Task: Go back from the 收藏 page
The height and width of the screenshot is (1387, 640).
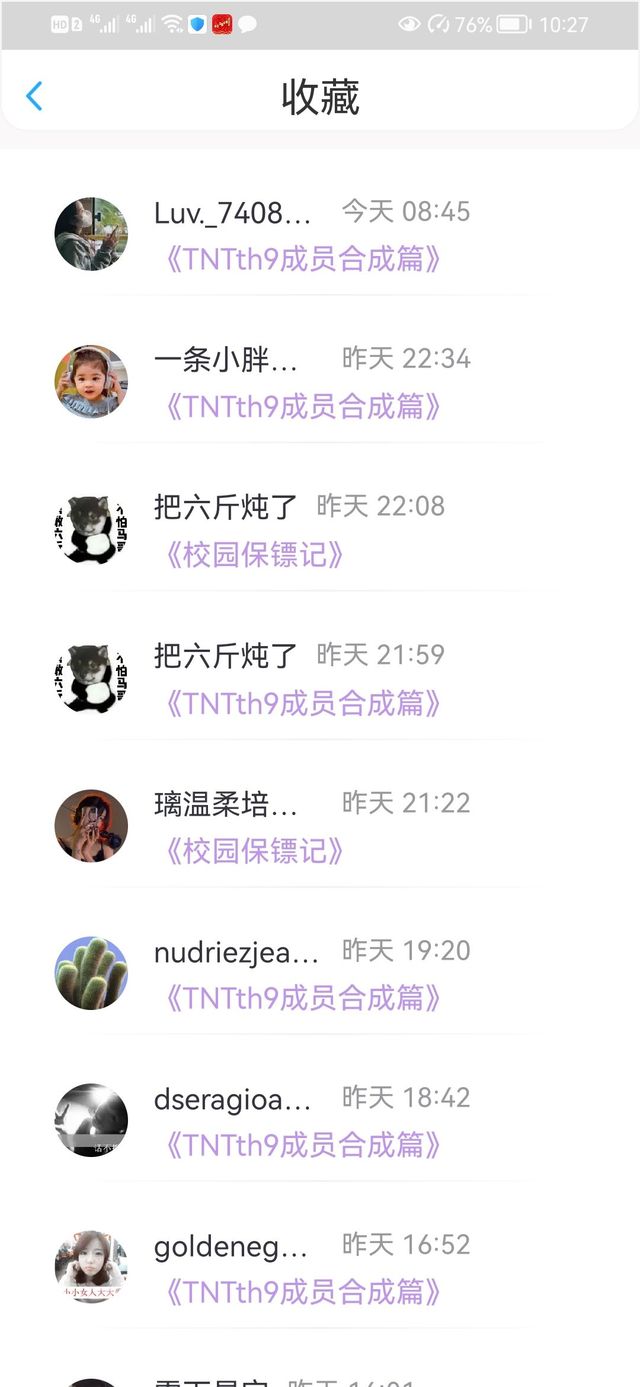Action: [x=35, y=96]
